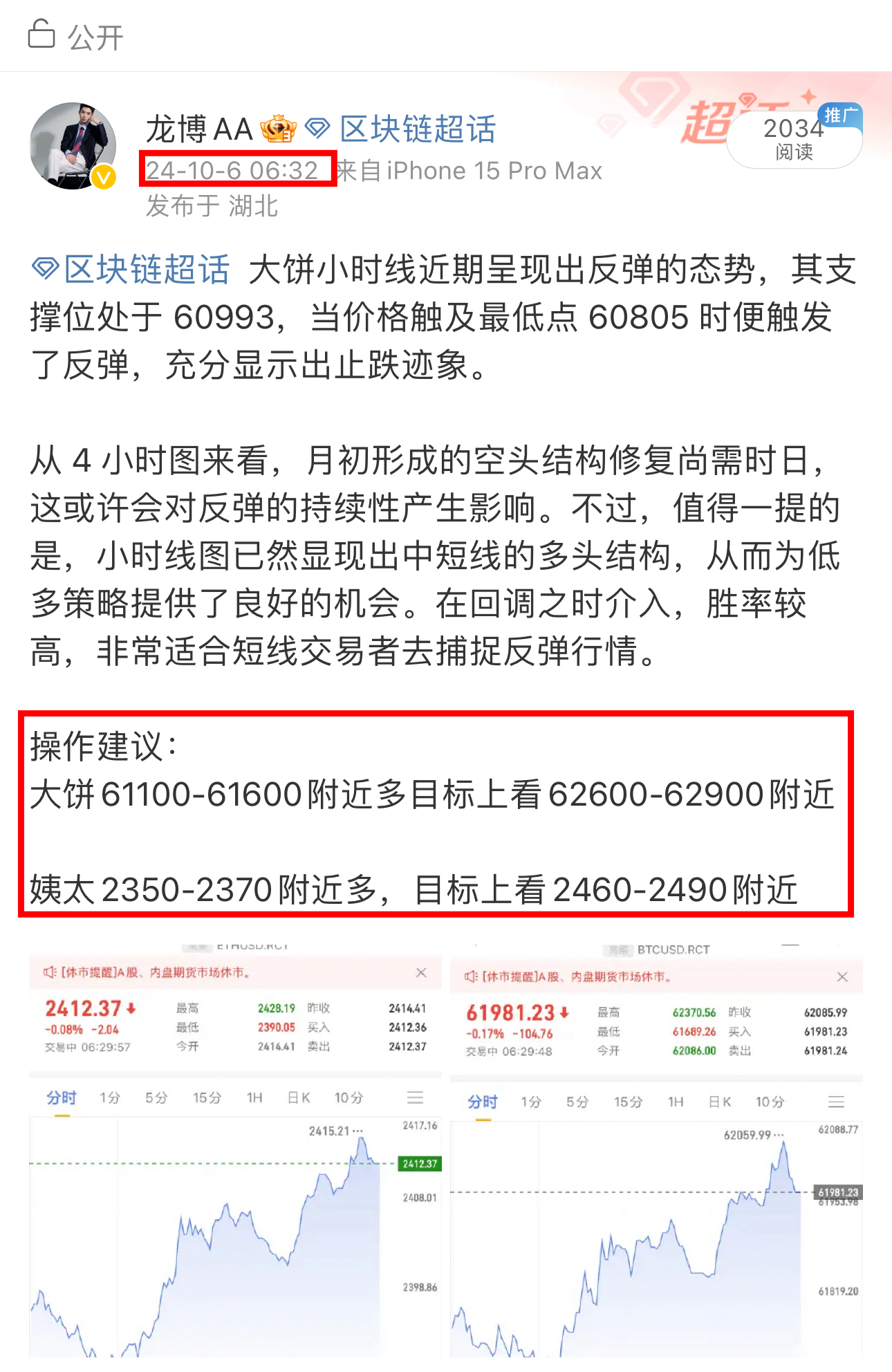
Task: Open the hamburger menu on the BTC chart
Action: click(x=837, y=1102)
